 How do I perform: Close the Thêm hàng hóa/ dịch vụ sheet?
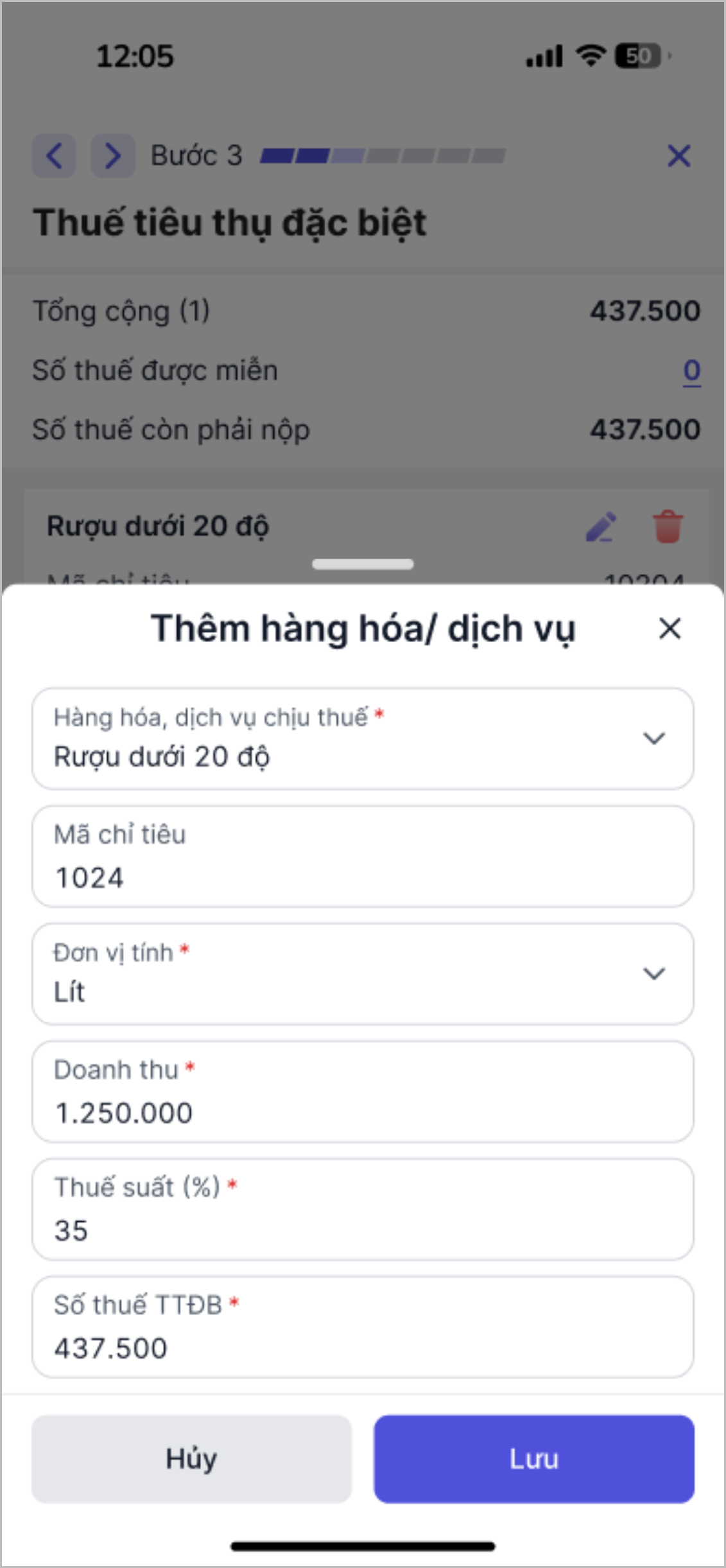pos(670,628)
